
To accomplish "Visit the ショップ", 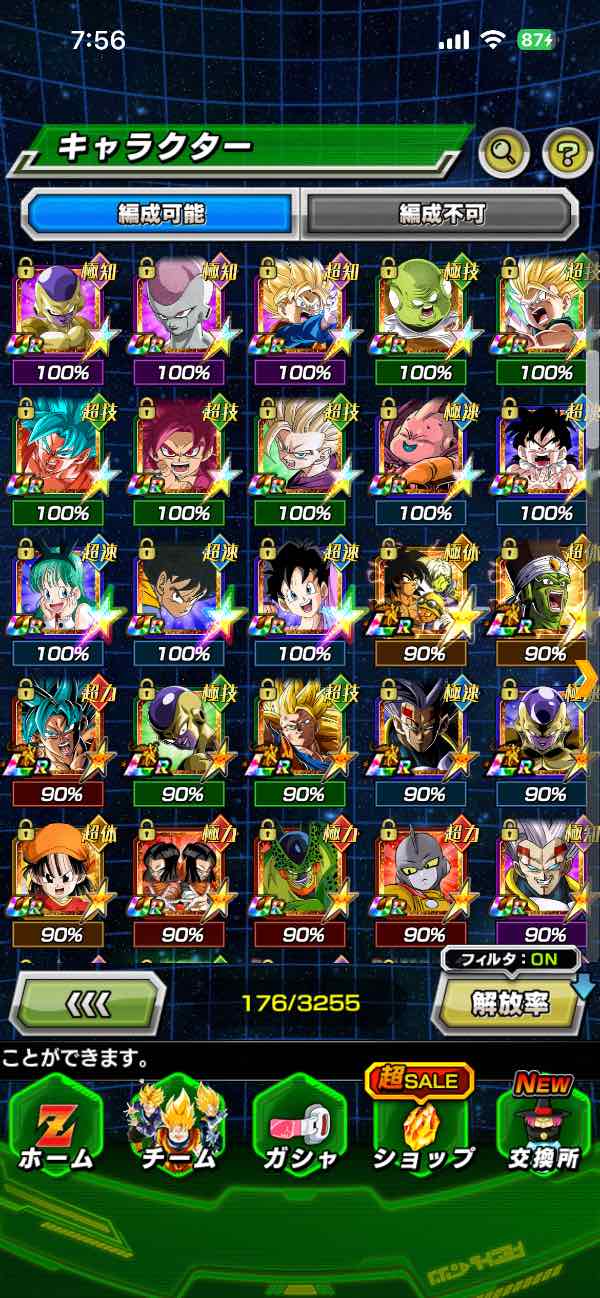I will tap(420, 1127).
